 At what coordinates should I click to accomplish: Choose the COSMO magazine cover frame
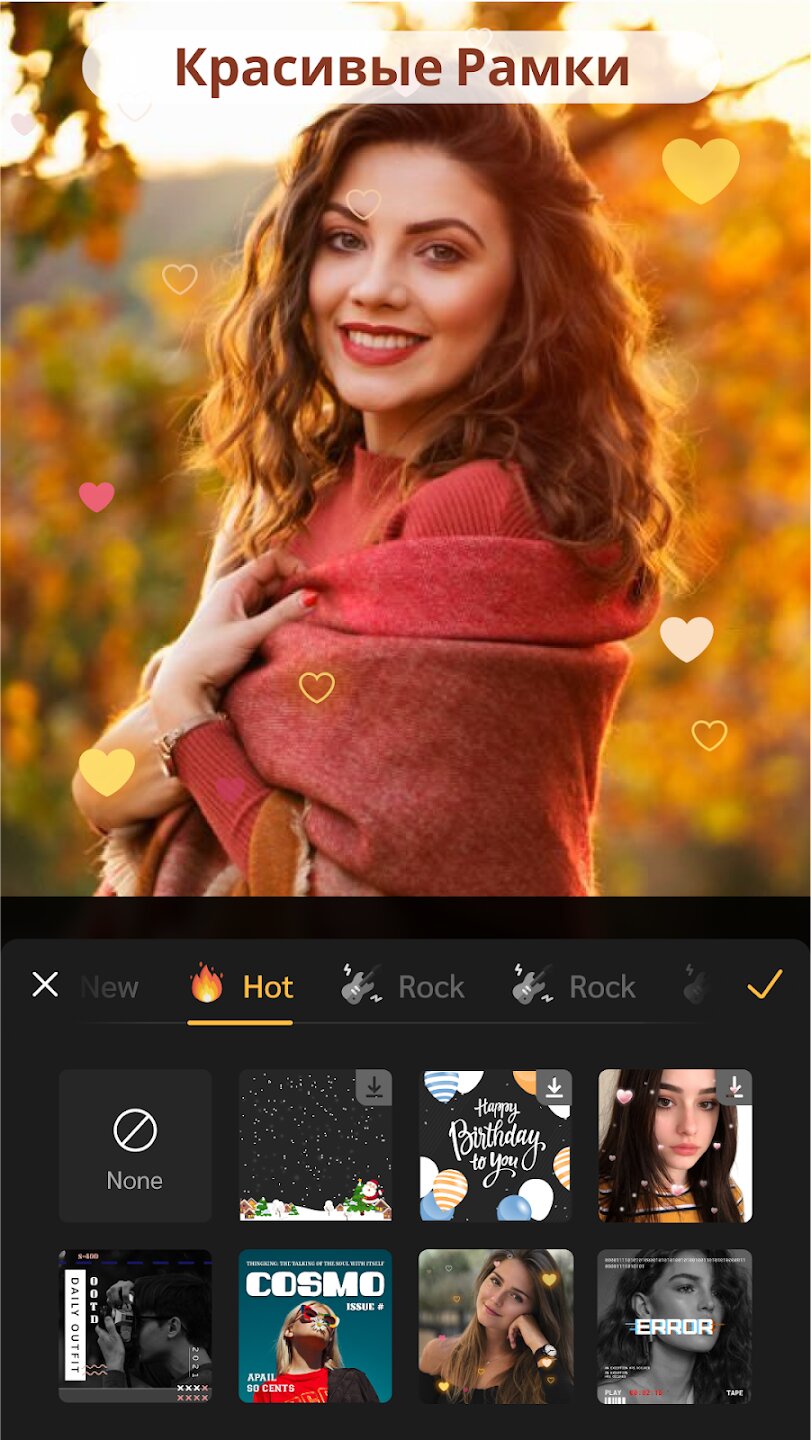point(315,1325)
